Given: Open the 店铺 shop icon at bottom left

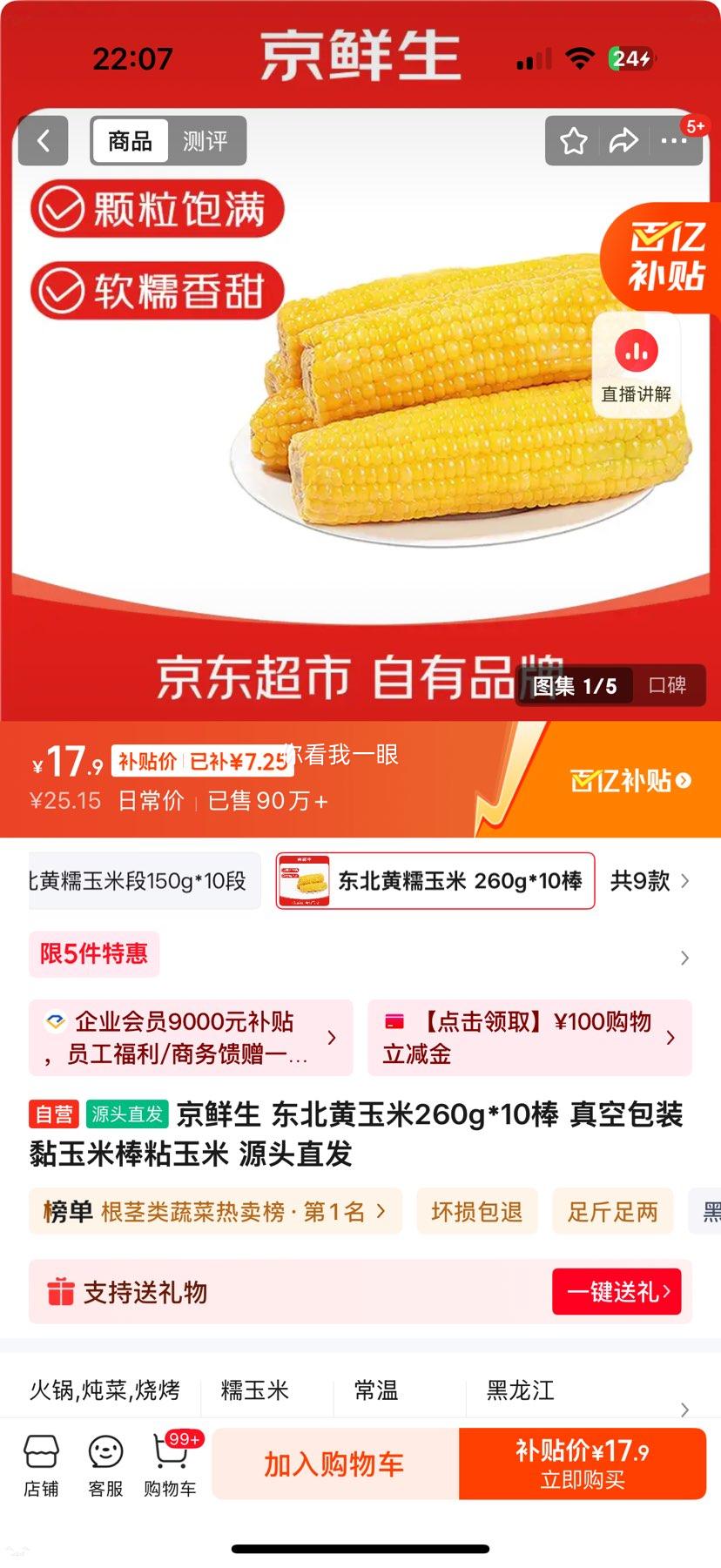Looking at the screenshot, I should [41, 1463].
